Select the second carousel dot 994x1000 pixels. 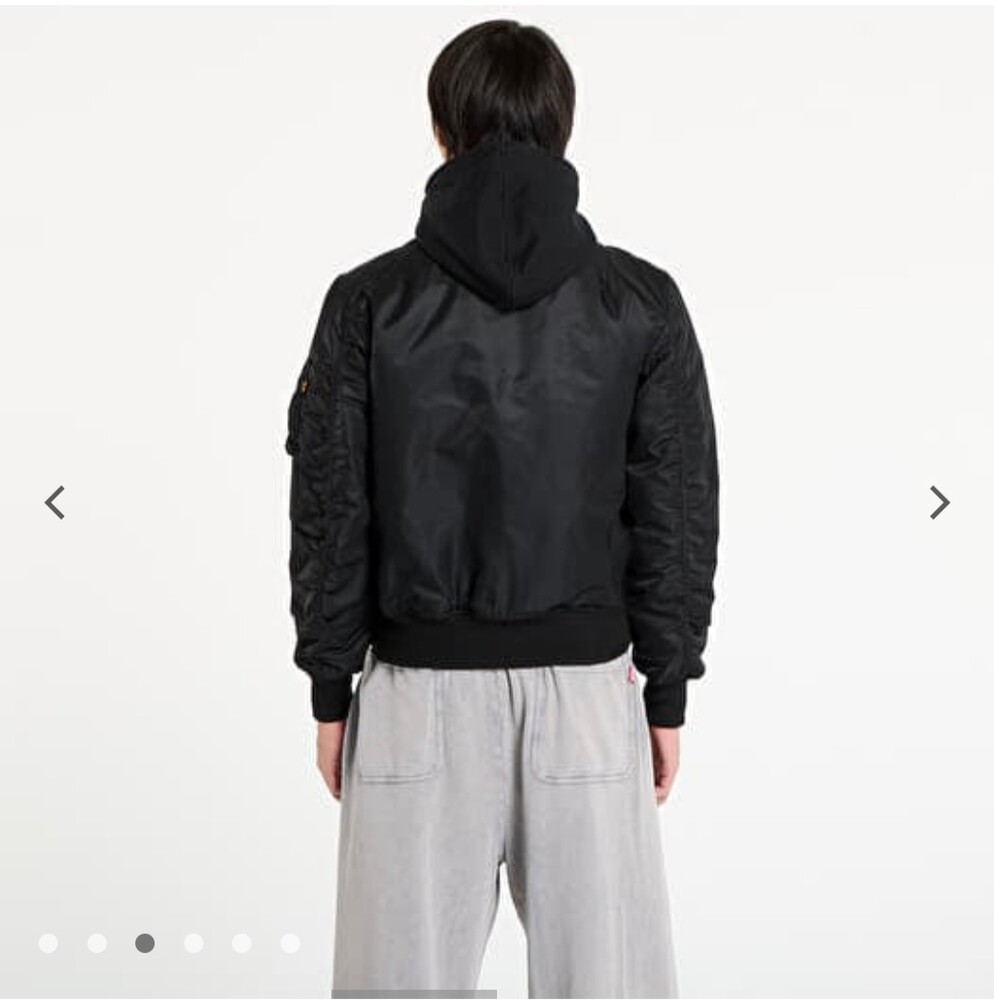(97, 943)
